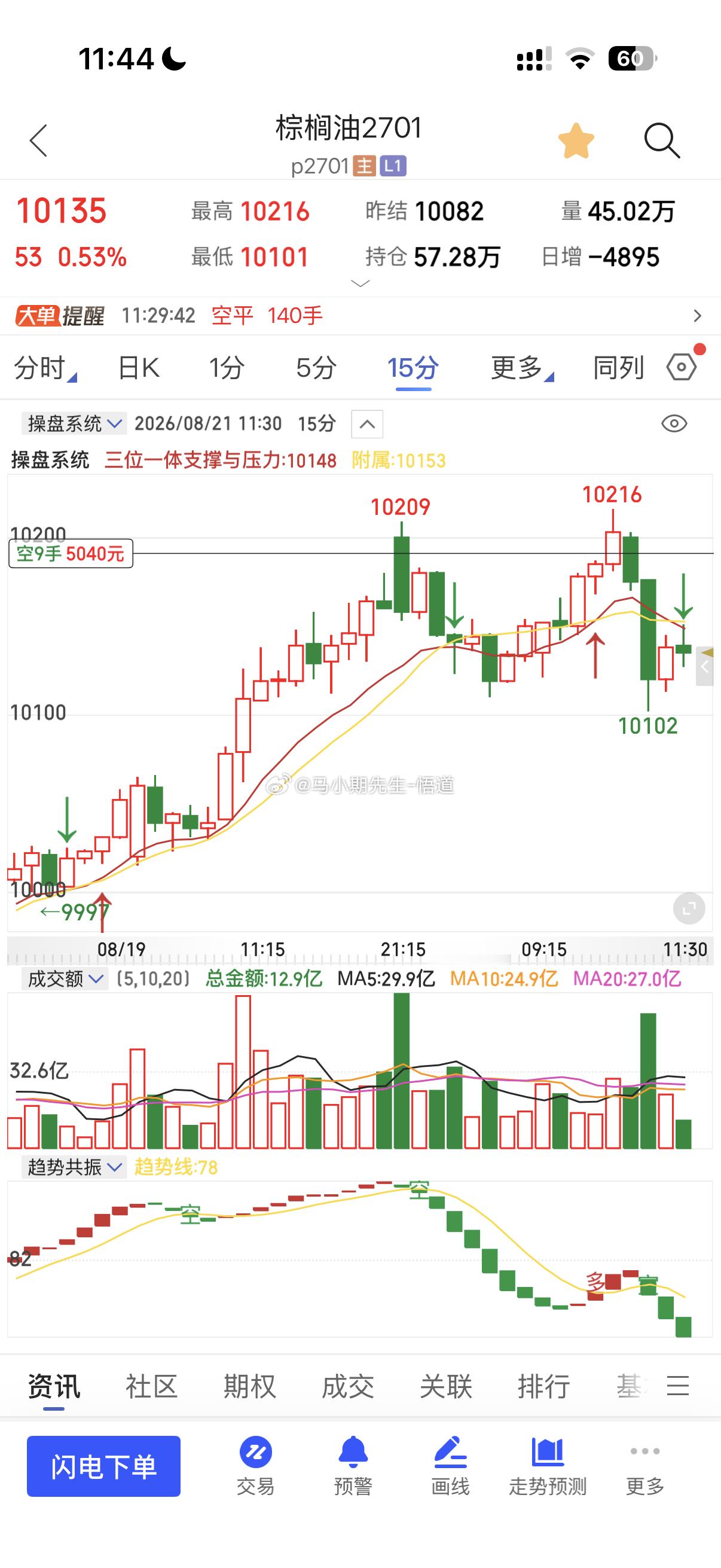Open the 预警 bell

pos(353,1465)
